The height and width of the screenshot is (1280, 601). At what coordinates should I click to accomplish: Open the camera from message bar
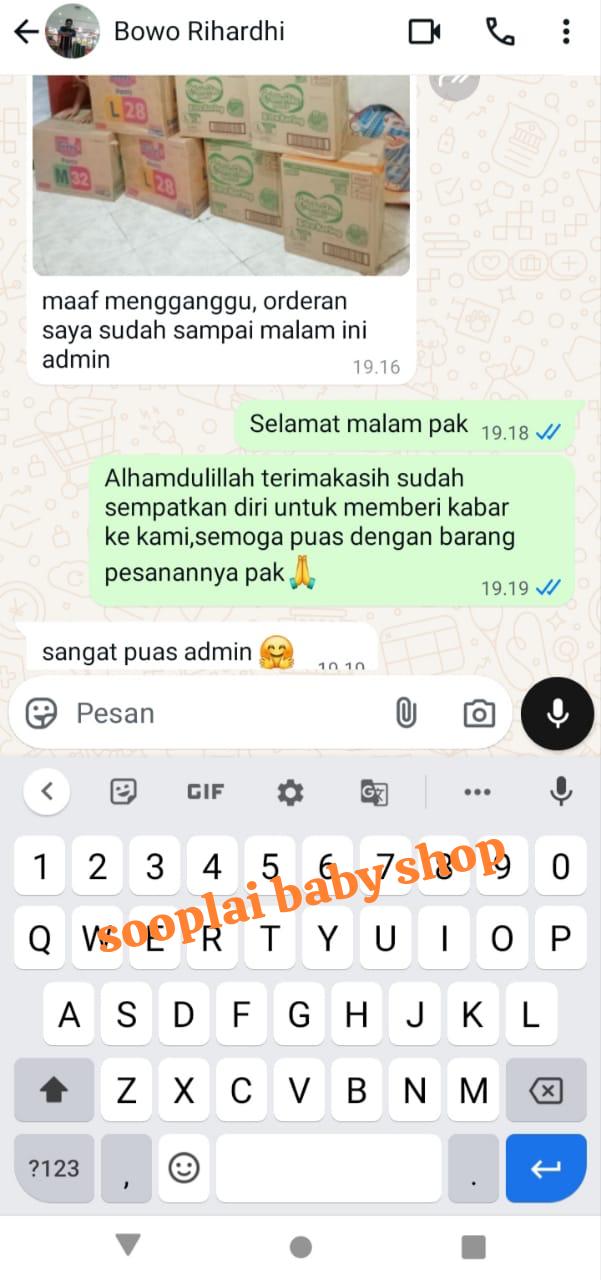coord(479,713)
